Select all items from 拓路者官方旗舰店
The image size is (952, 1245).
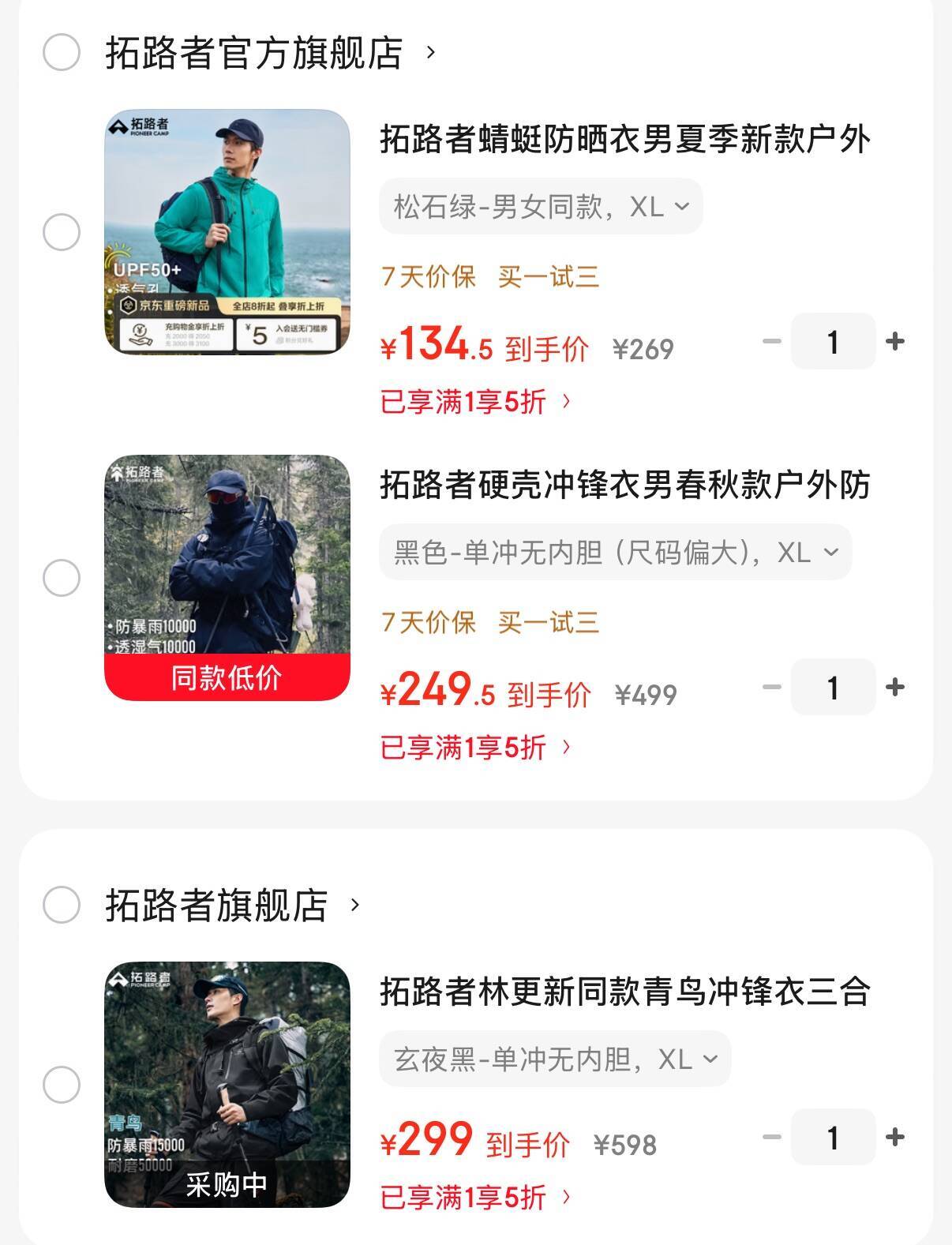point(61,52)
